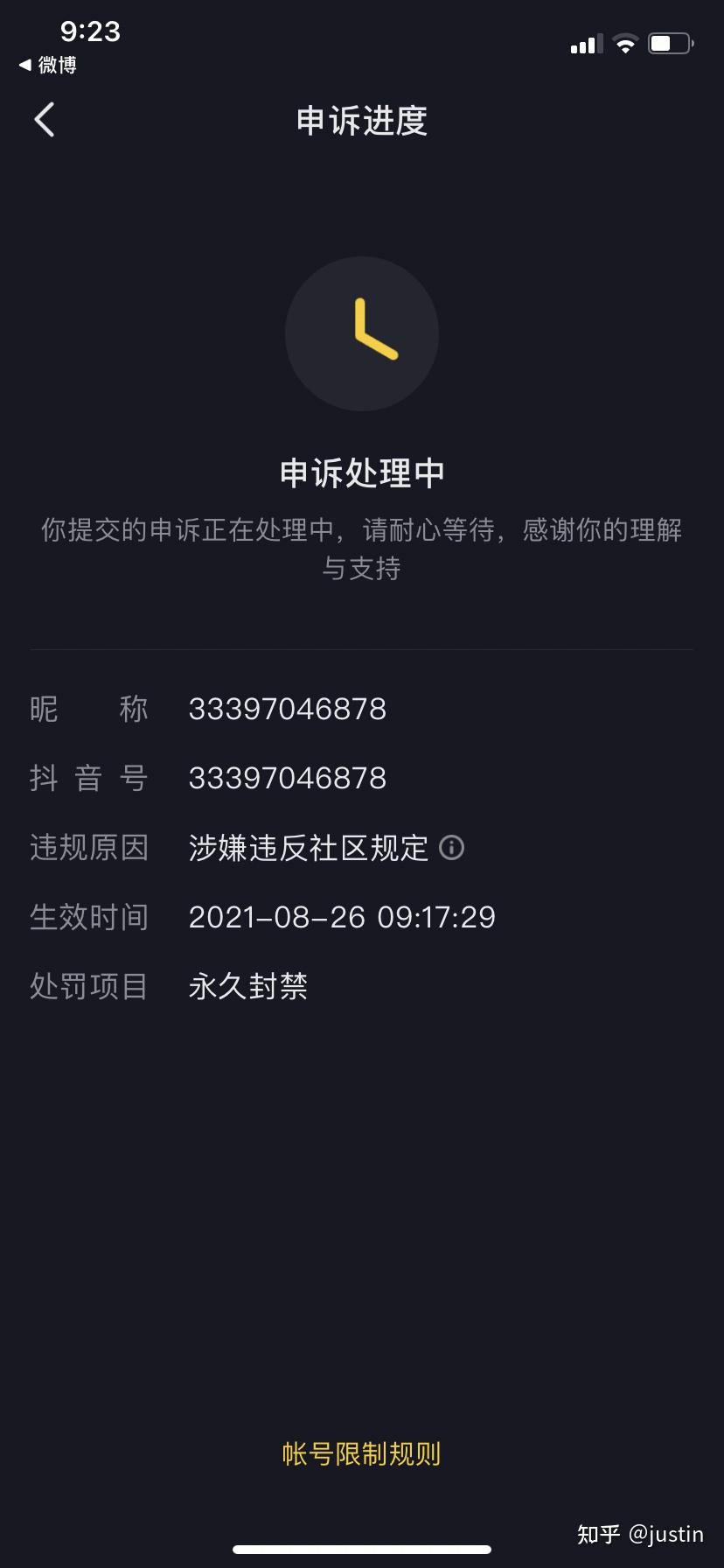Go back from the 申诉进度 page

(45, 120)
